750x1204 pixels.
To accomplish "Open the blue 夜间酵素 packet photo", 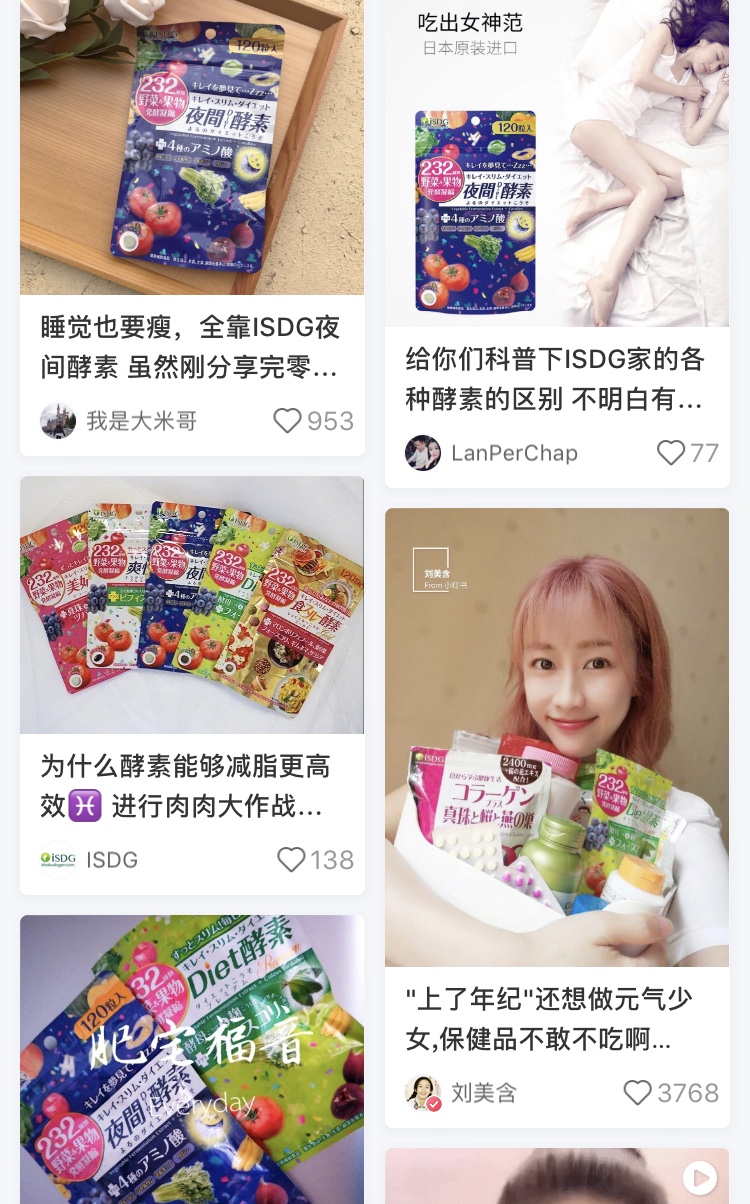I will [x=192, y=148].
